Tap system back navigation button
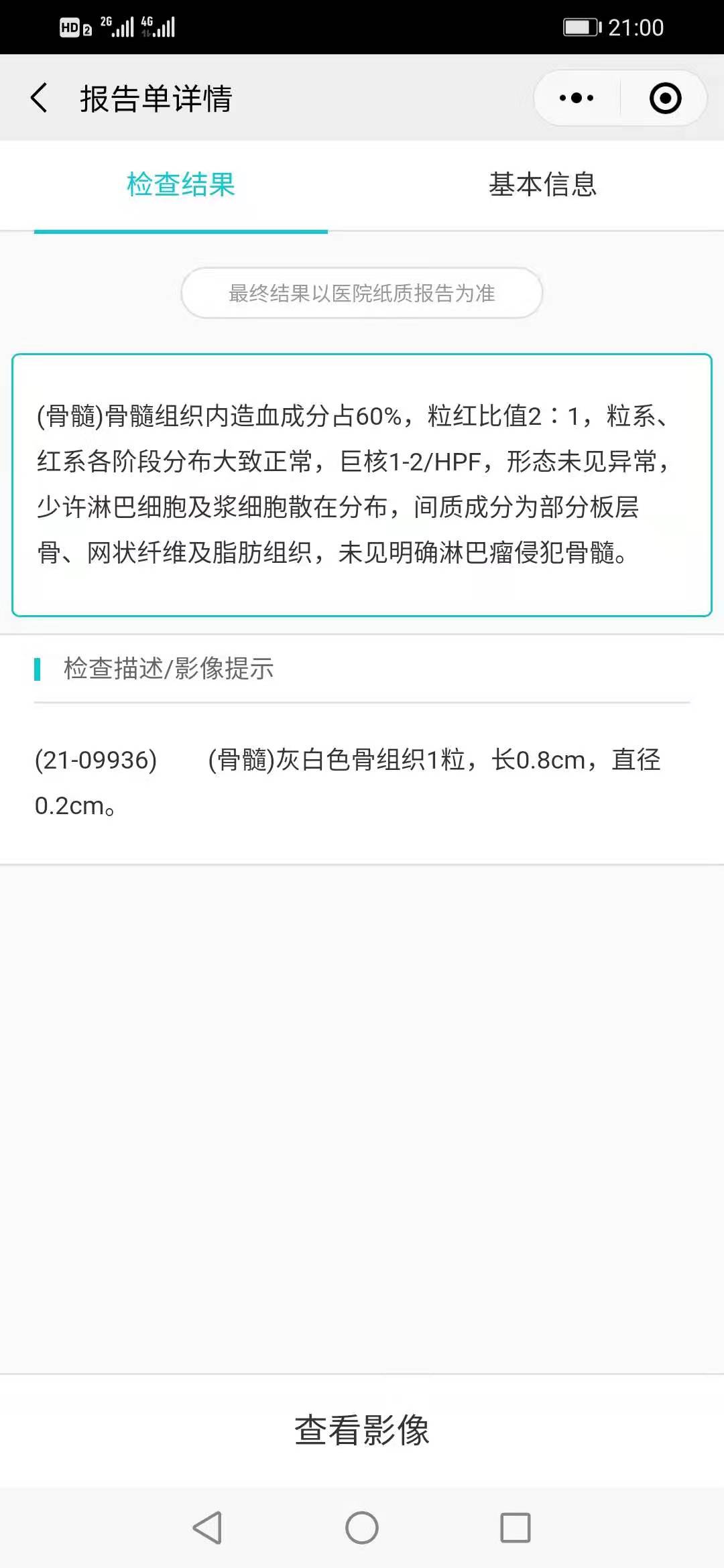724x1568 pixels. pos(207,1528)
